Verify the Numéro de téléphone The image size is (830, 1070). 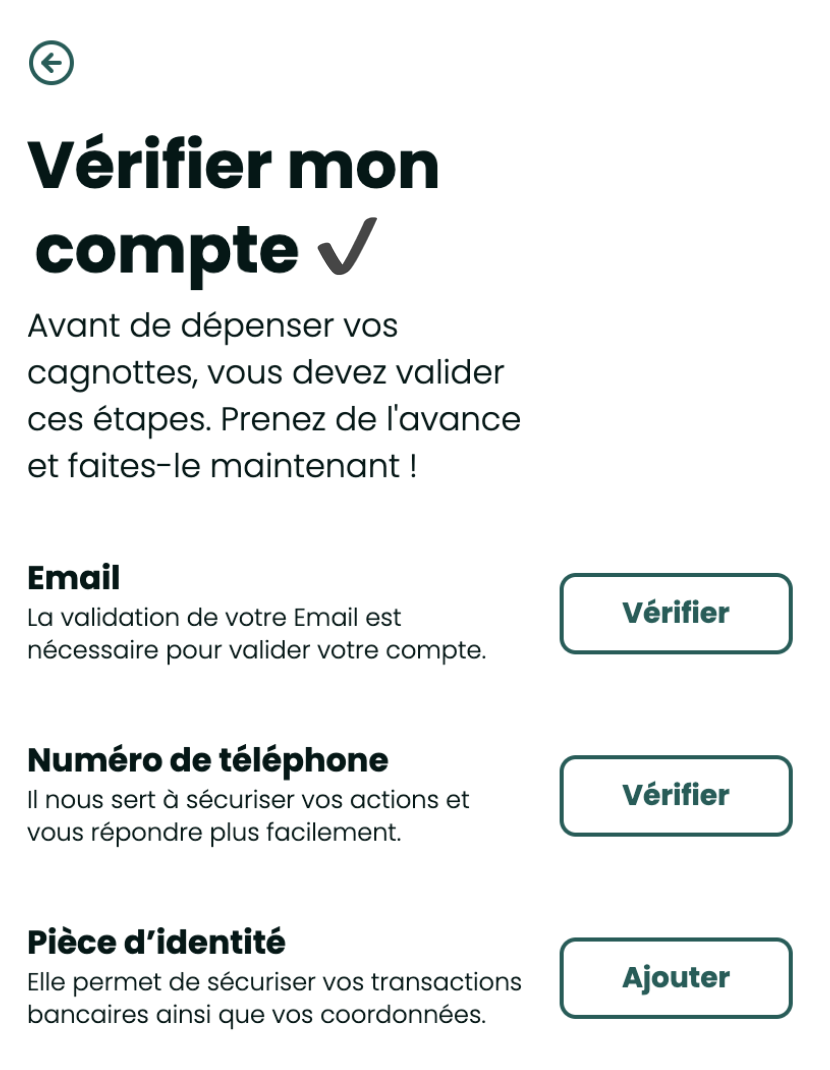point(675,796)
